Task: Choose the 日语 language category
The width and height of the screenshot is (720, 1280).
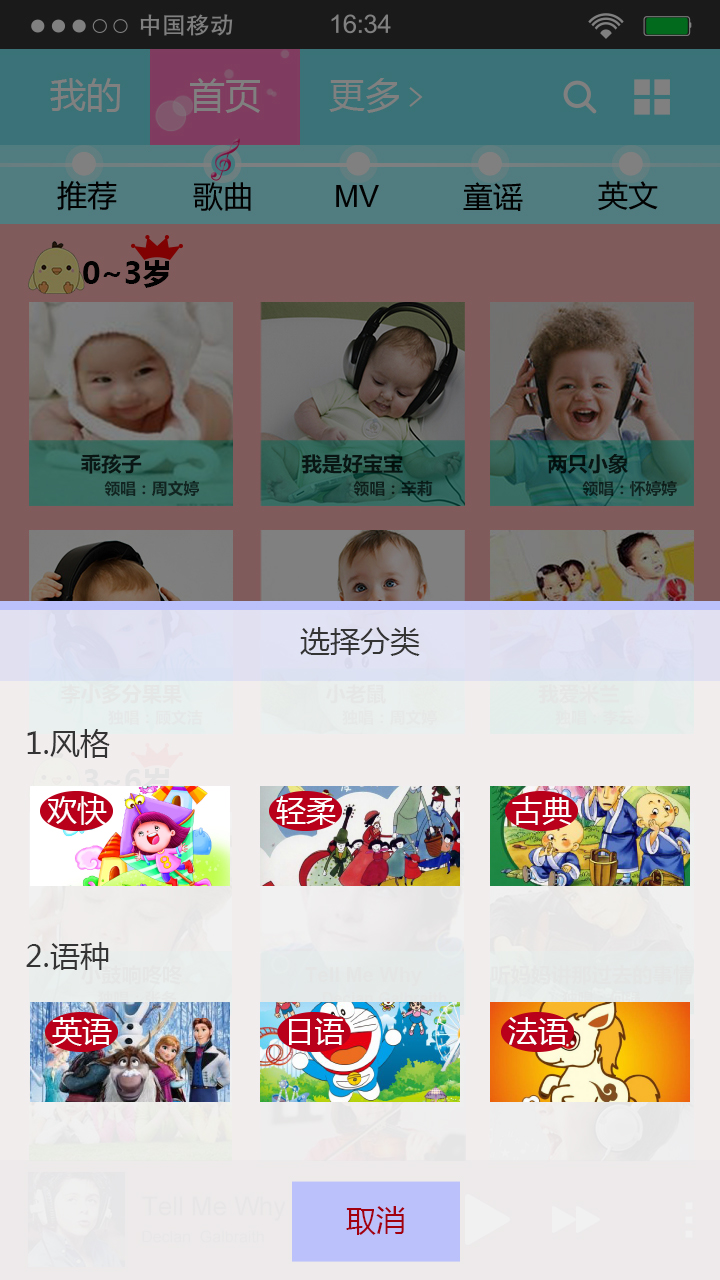Action: coord(360,1052)
